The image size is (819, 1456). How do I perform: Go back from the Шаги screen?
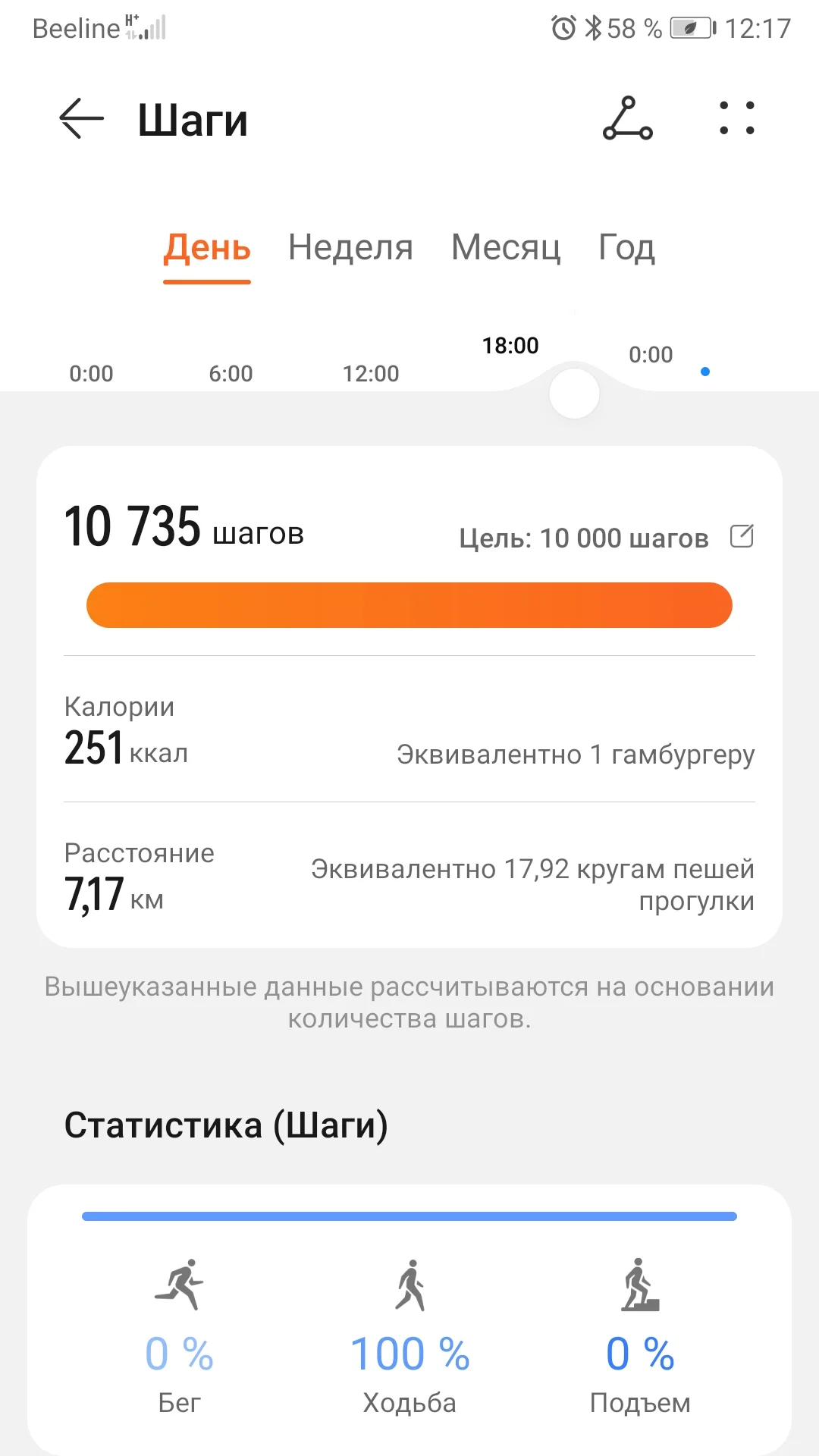pos(81,119)
